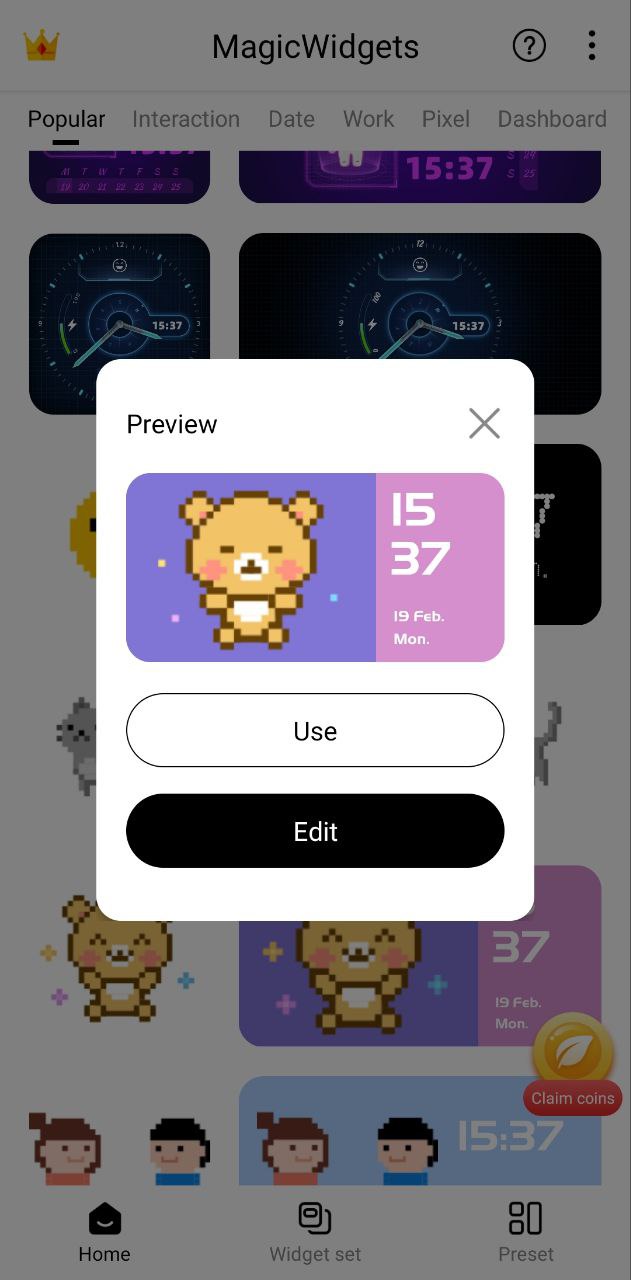Open the help question mark icon
Viewport: 631px width, 1280px height.
tap(529, 46)
